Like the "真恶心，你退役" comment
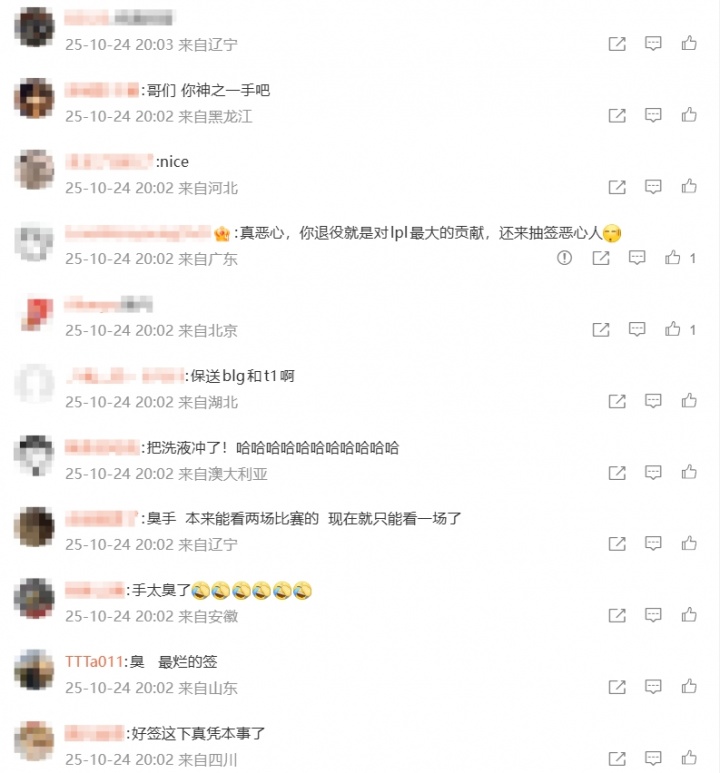 673,258
